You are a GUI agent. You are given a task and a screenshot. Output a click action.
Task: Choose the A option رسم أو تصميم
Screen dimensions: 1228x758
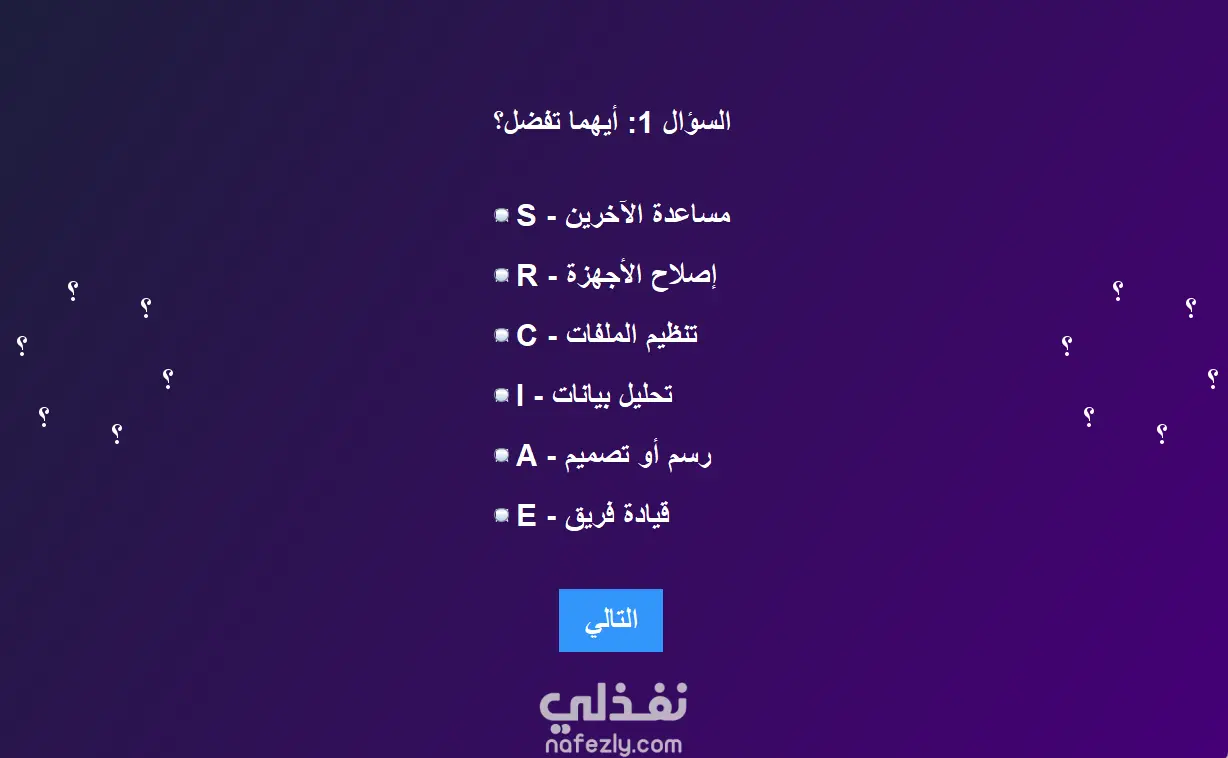tap(502, 456)
